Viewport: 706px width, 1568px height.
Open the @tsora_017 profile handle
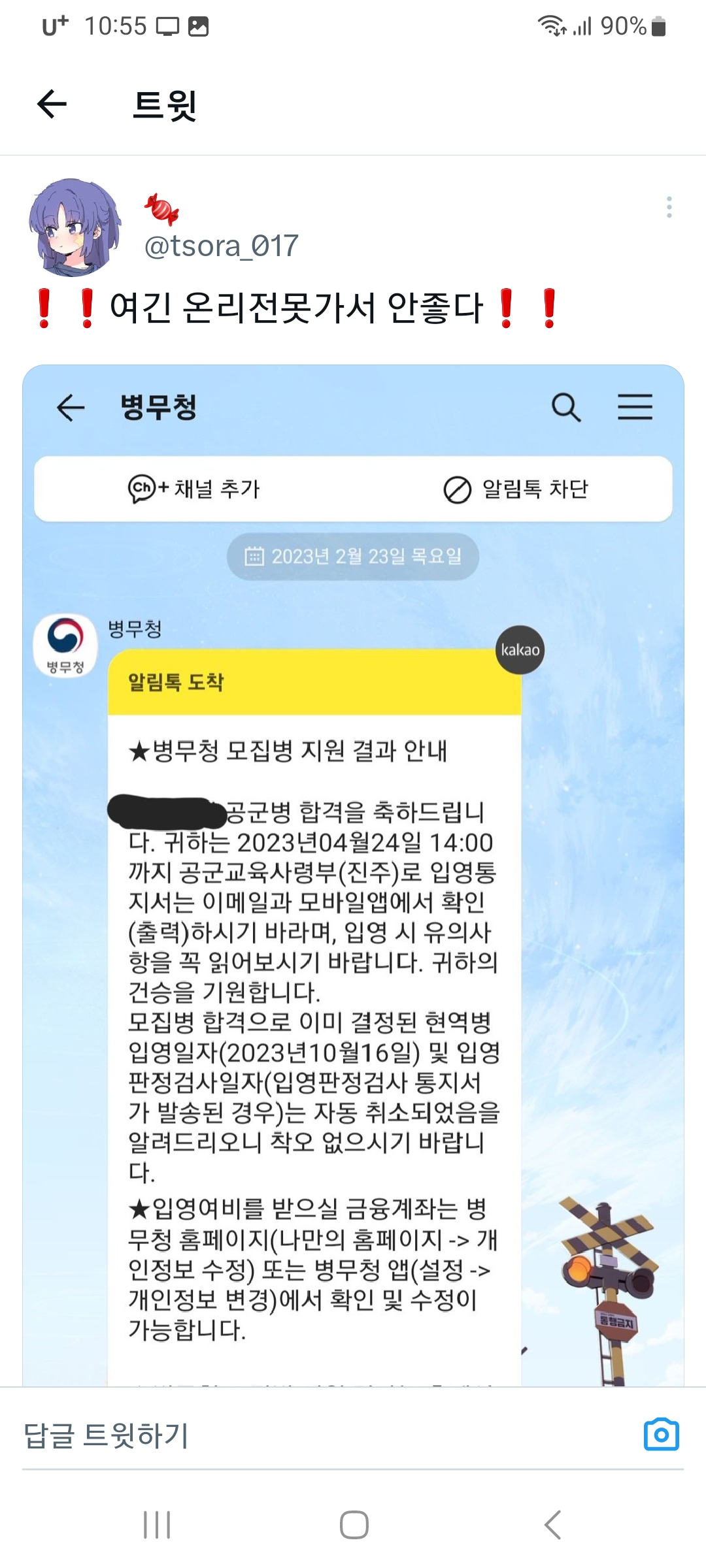(221, 246)
